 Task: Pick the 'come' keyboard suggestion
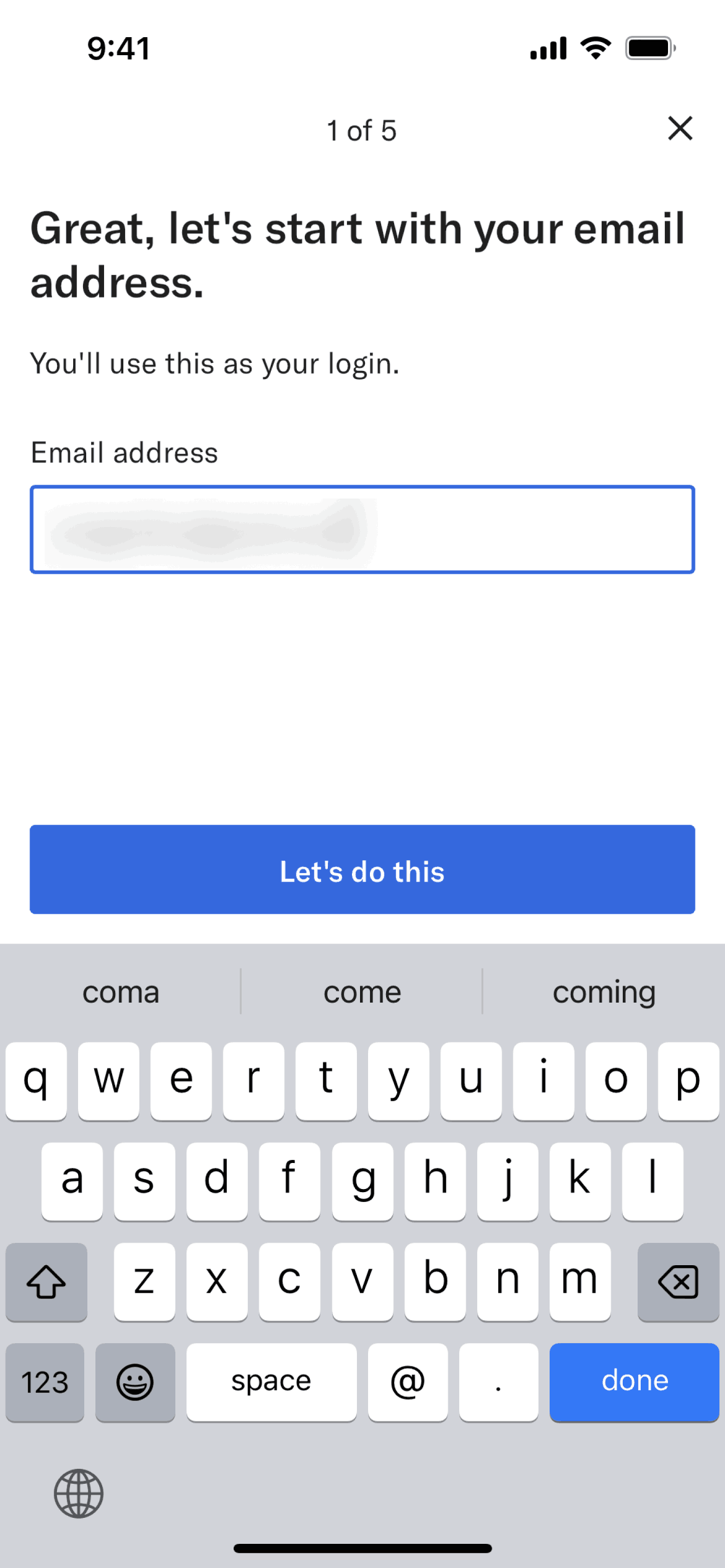point(362,993)
